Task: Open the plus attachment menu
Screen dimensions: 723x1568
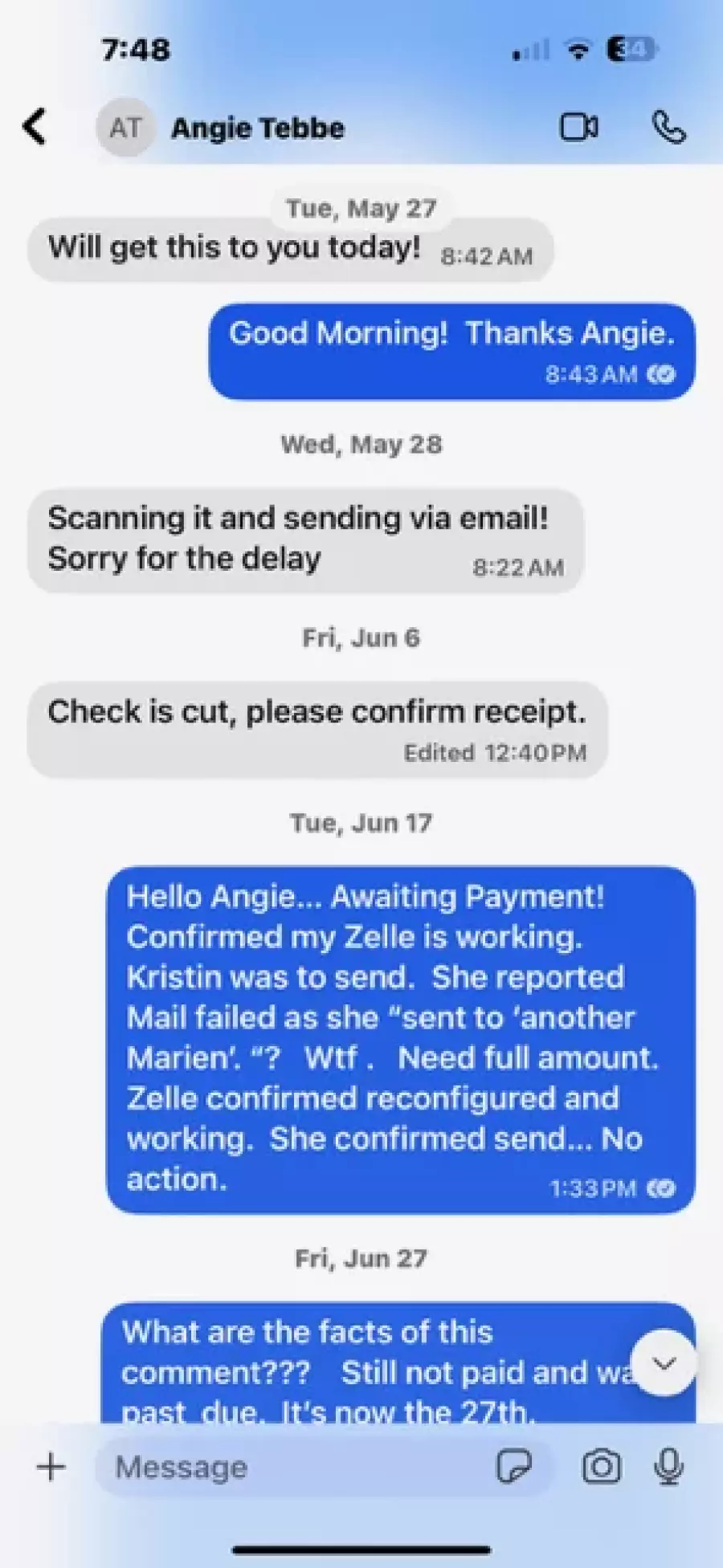Action: 51,1467
